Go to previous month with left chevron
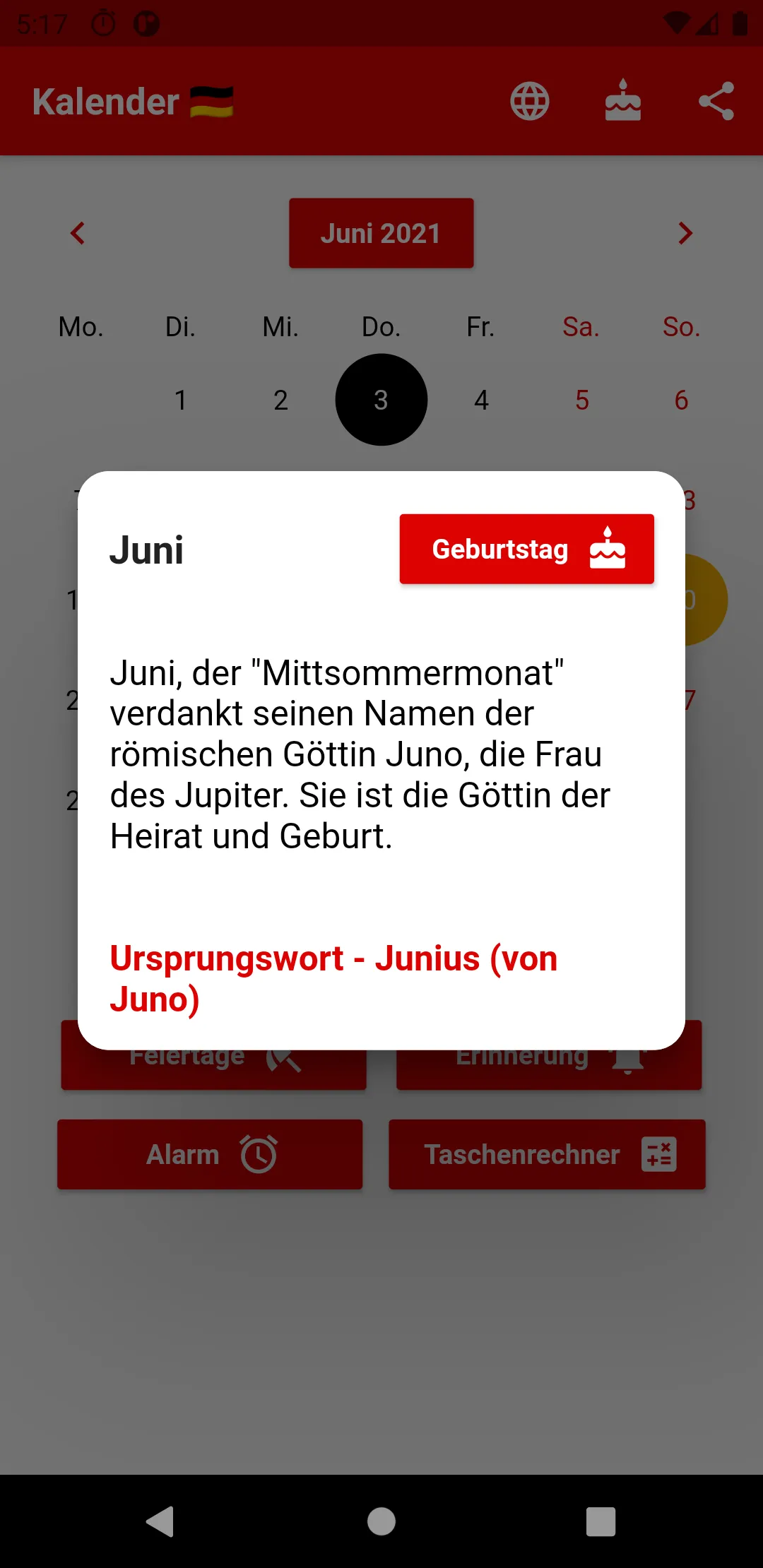763x1568 pixels. point(78,233)
